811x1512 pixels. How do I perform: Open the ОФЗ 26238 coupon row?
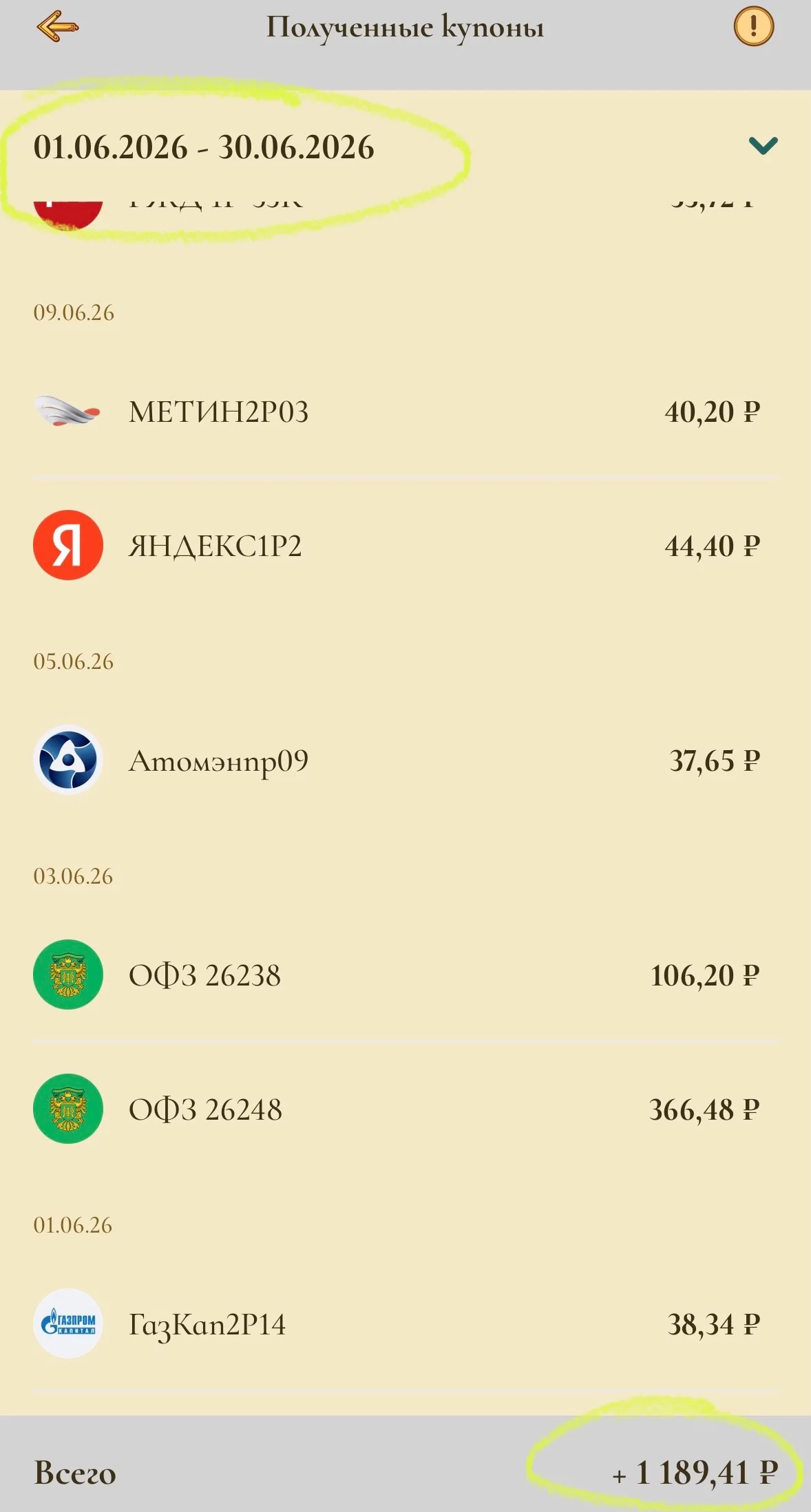pos(405,975)
